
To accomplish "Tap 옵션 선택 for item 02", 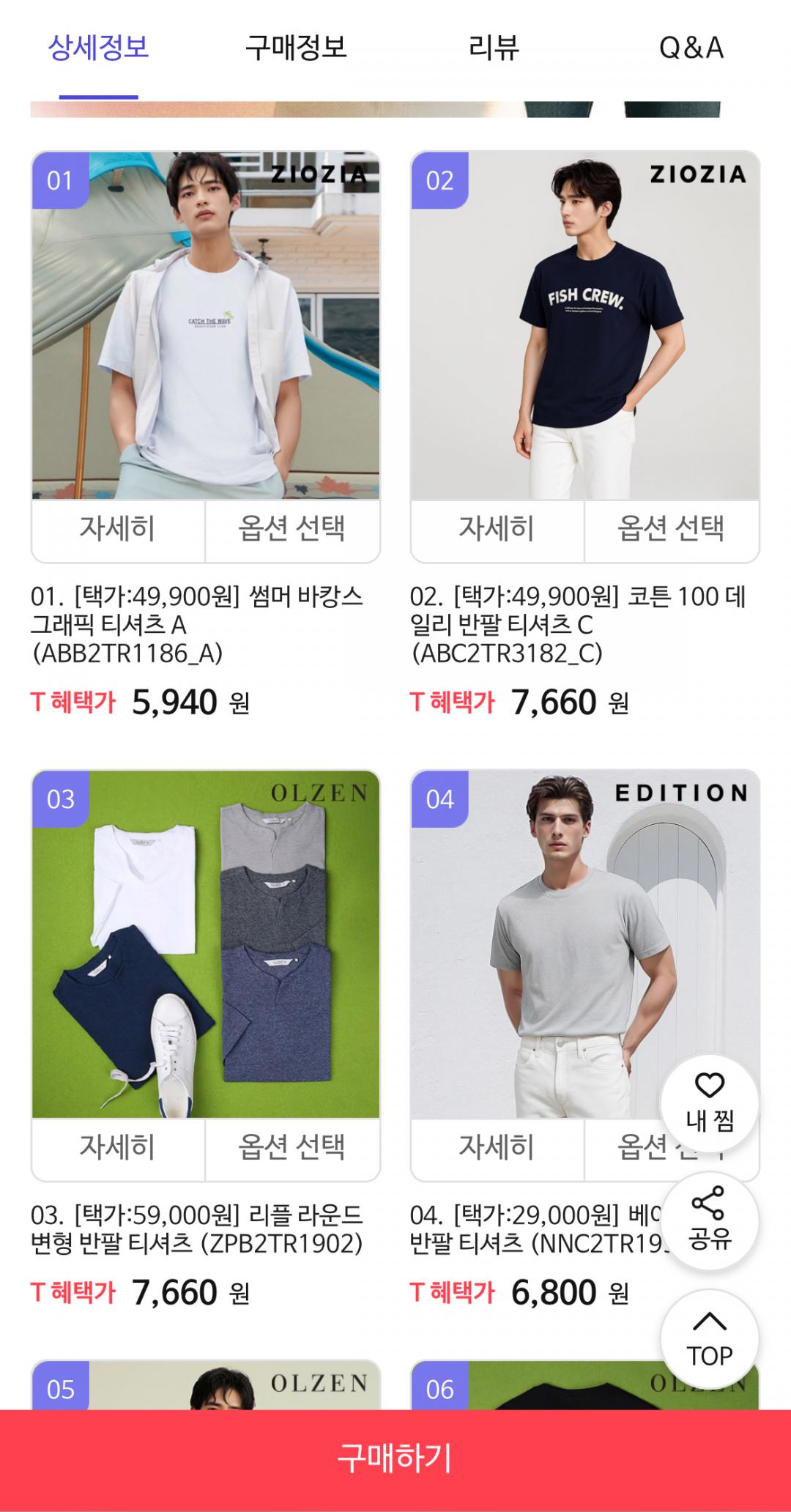I will (671, 530).
